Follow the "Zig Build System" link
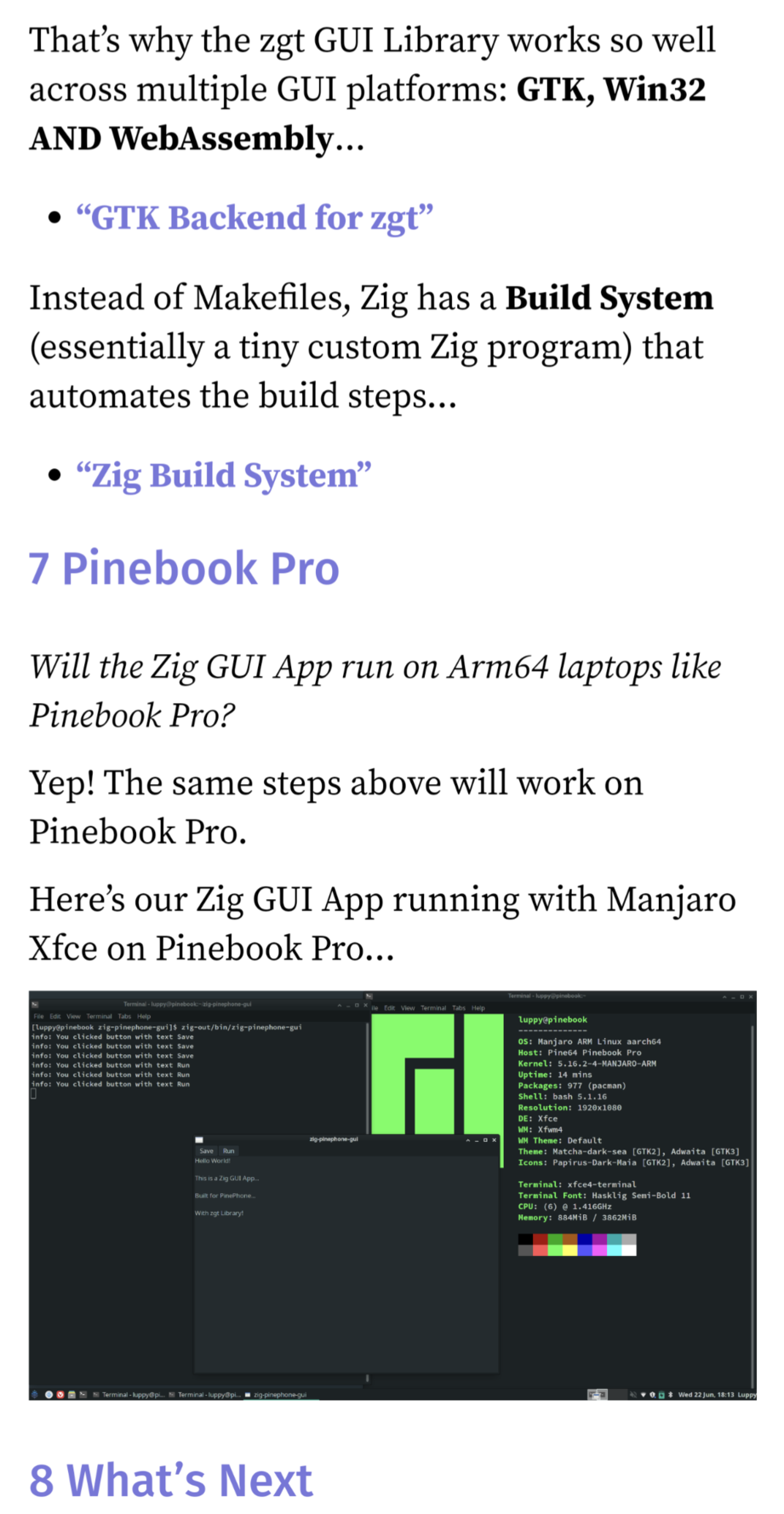This screenshot has width=784, height=1514. coord(223,475)
